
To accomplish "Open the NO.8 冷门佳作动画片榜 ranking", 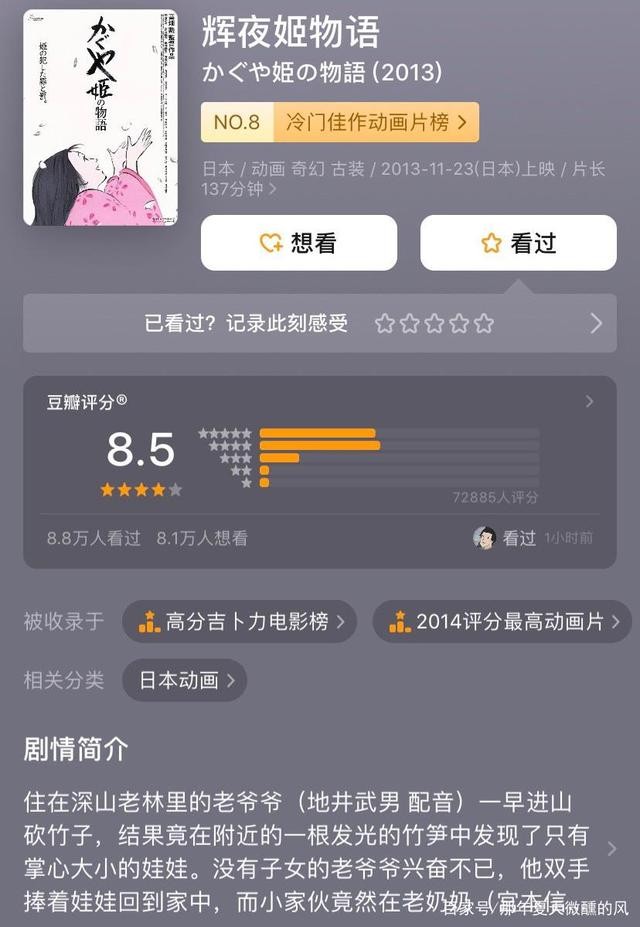I will click(339, 122).
